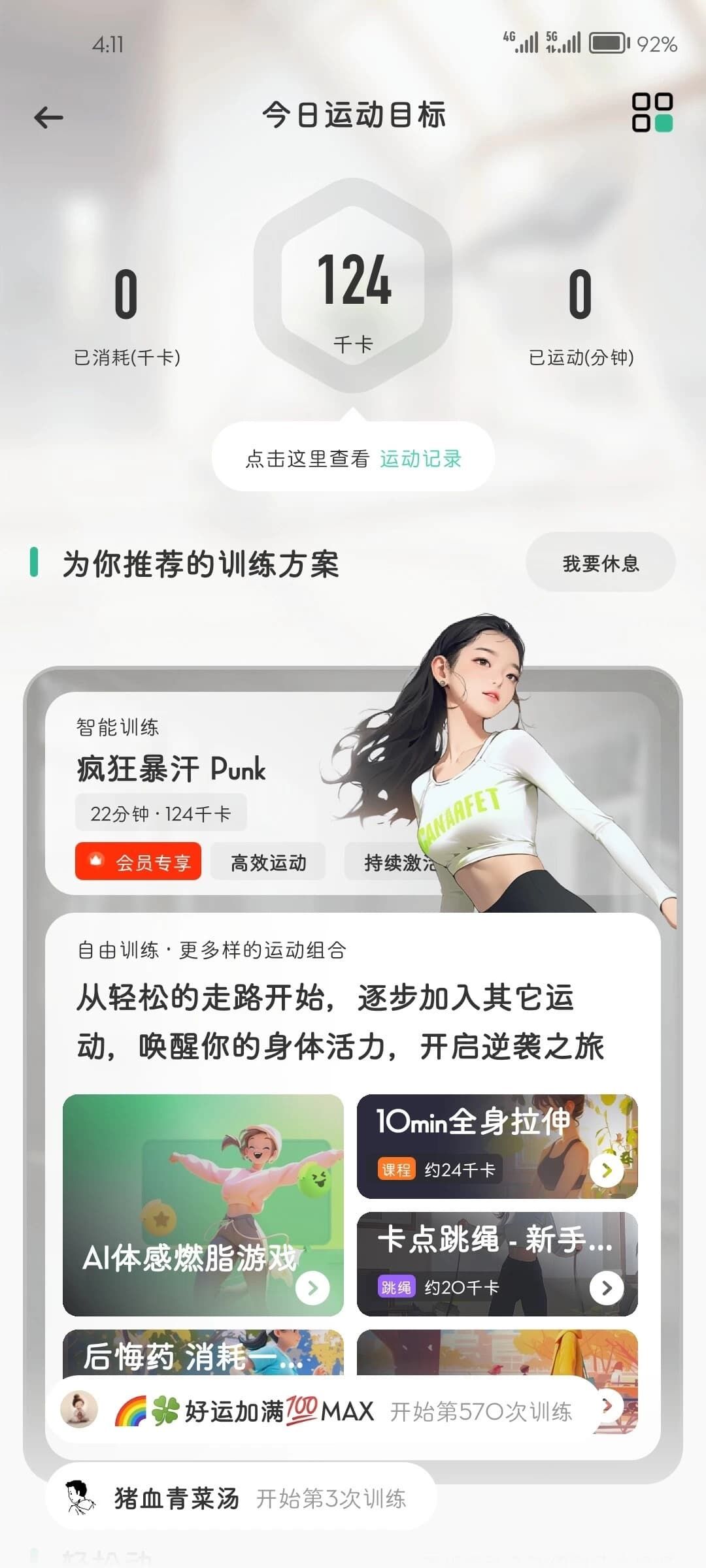Open the 后悔药 消耗 workout card
Image resolution: width=706 pixels, height=1568 pixels.
tap(203, 1352)
